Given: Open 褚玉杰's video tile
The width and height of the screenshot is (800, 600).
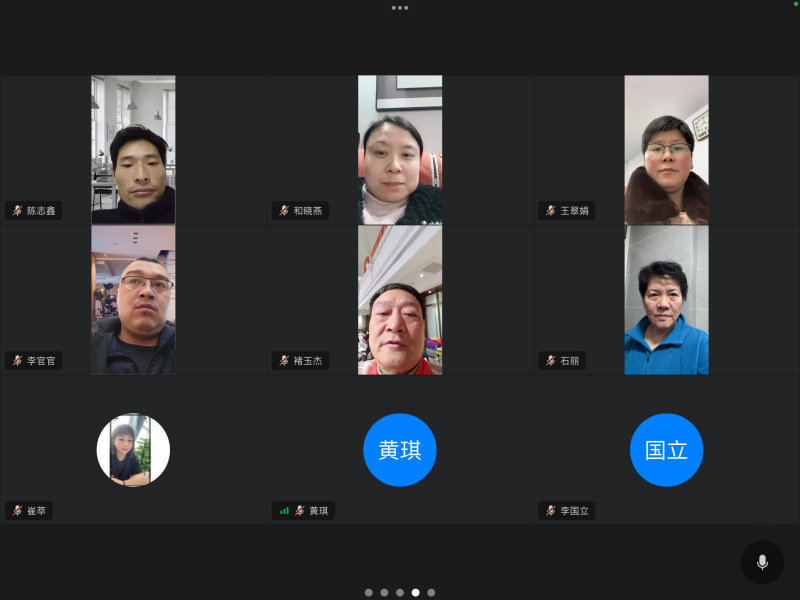Looking at the screenshot, I should pyautogui.click(x=400, y=300).
